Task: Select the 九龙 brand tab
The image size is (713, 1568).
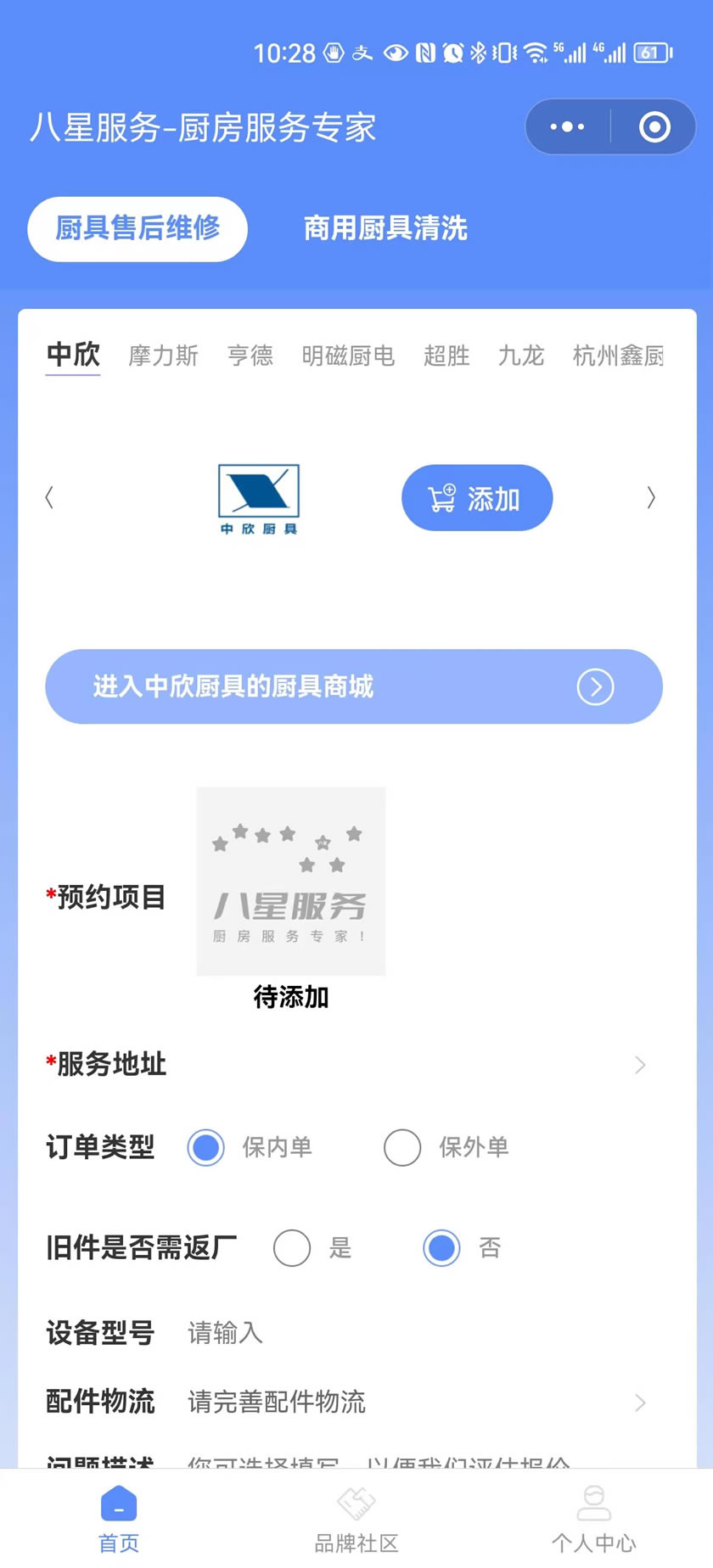Action: (x=521, y=356)
